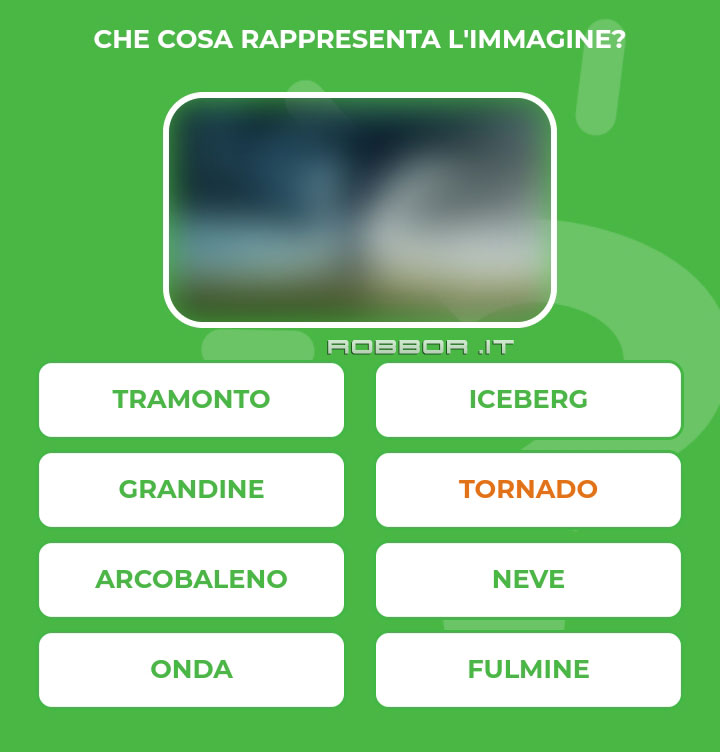Screen dimensions: 720x752
Task: Select NEVE as your answer
Action: [528, 579]
